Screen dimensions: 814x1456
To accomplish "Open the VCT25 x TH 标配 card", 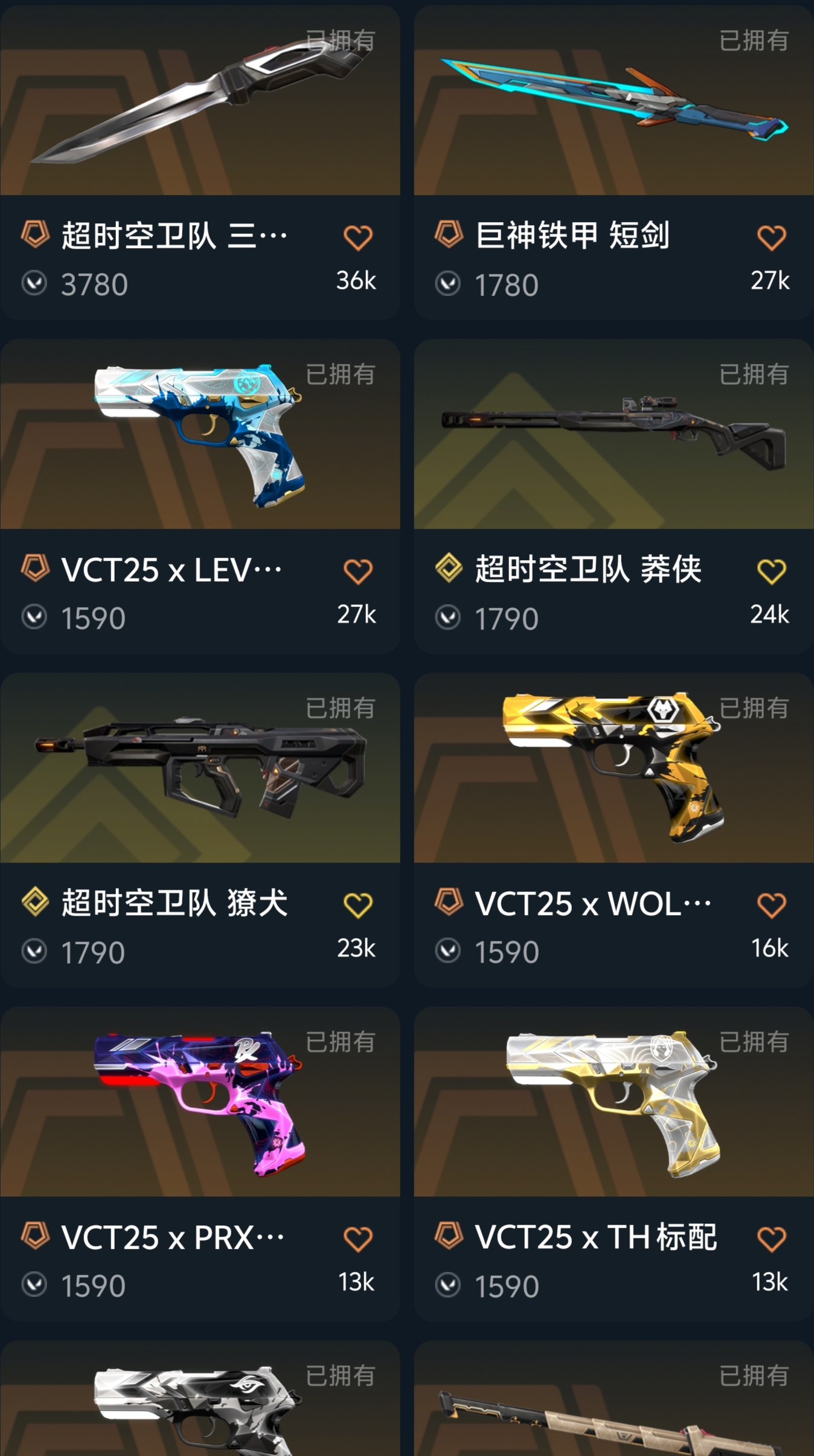I will click(614, 1164).
